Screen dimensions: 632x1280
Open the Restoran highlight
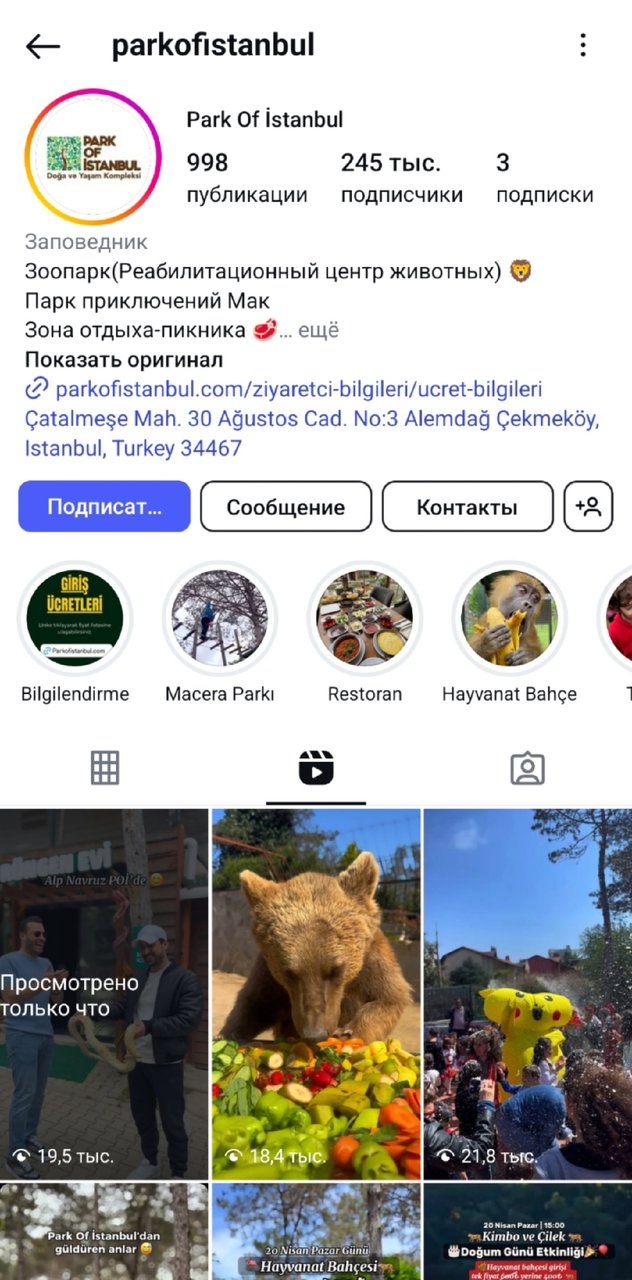point(364,618)
